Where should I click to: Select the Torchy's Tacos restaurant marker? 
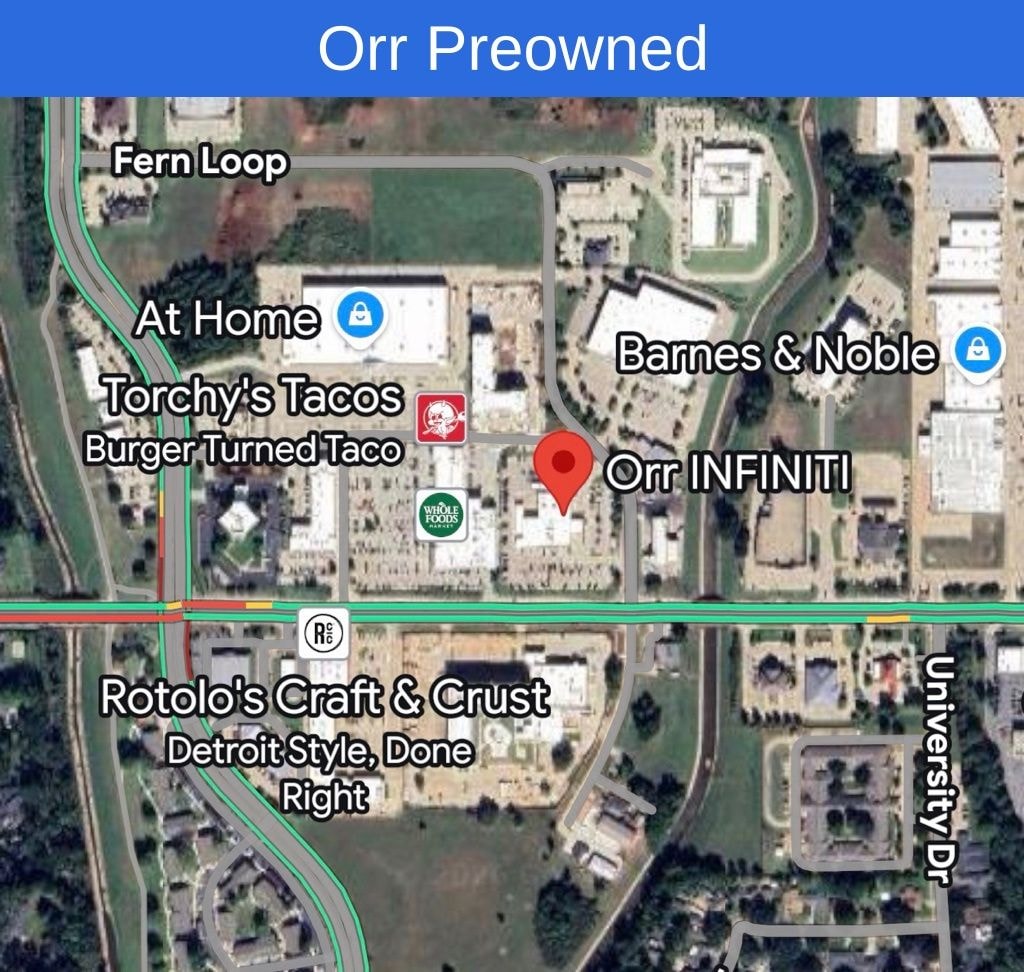(441, 416)
